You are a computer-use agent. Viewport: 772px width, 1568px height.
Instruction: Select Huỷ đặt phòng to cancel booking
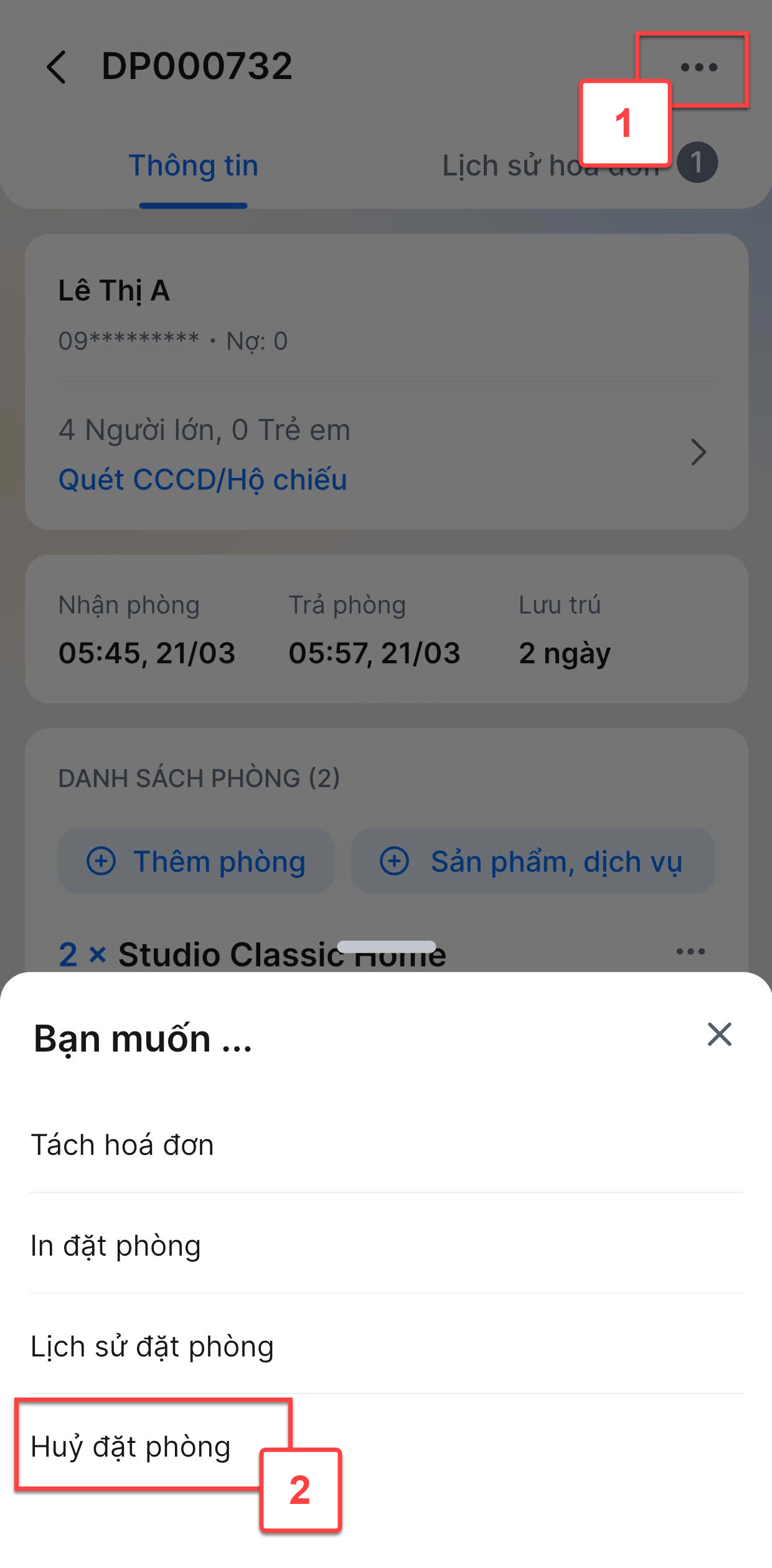(386, 1446)
